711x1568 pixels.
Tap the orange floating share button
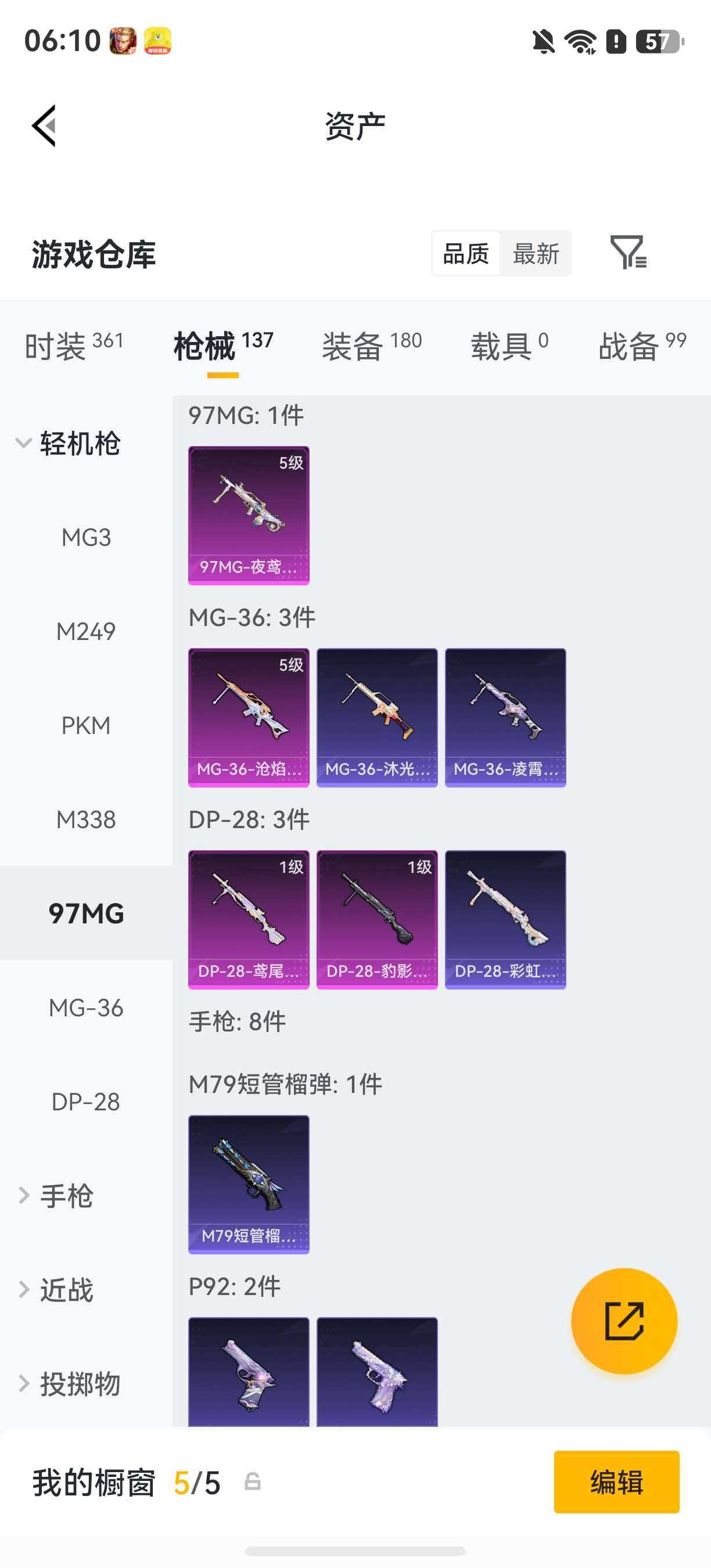click(624, 1321)
